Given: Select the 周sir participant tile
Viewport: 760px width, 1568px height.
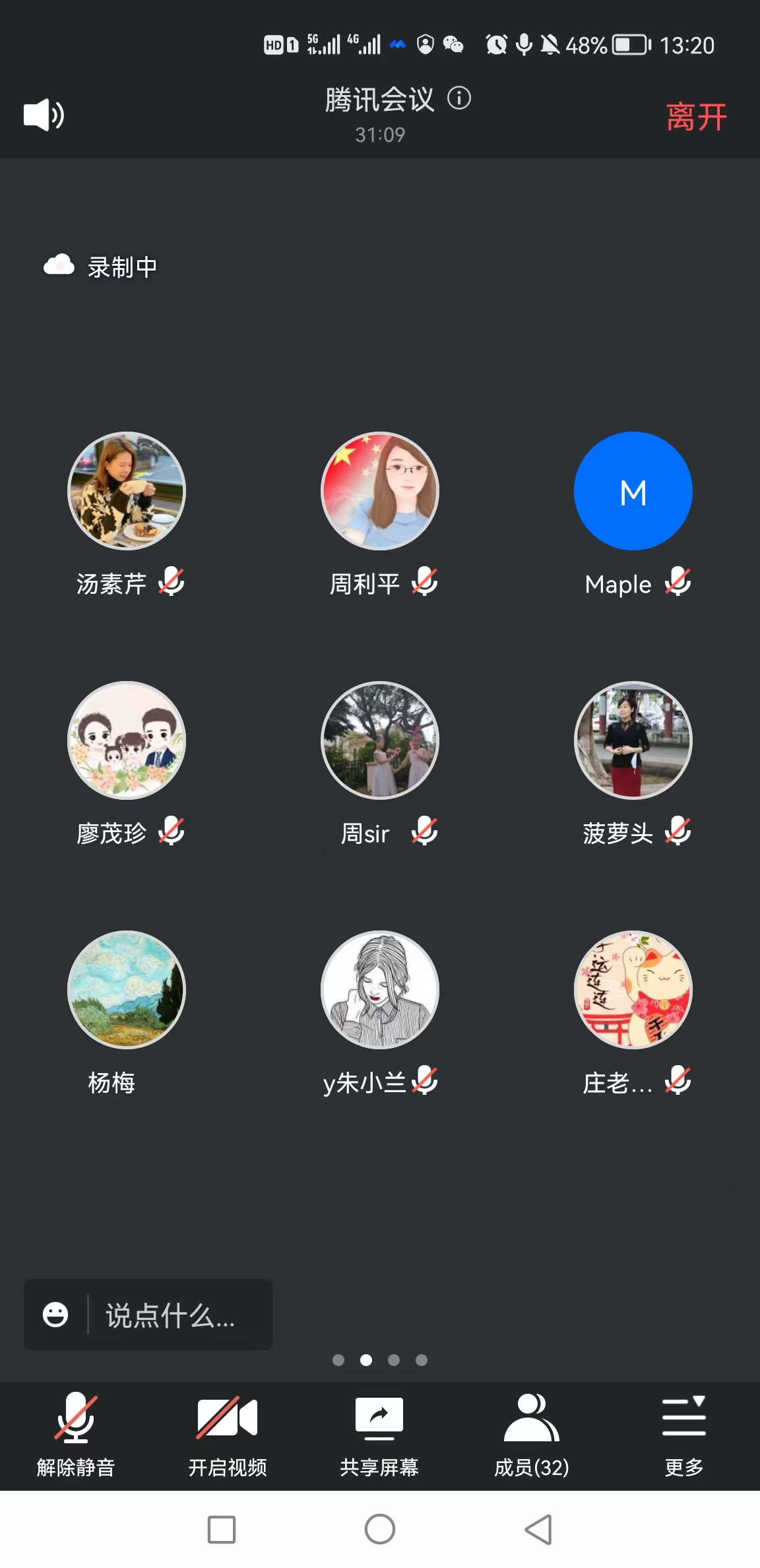Looking at the screenshot, I should point(380,740).
